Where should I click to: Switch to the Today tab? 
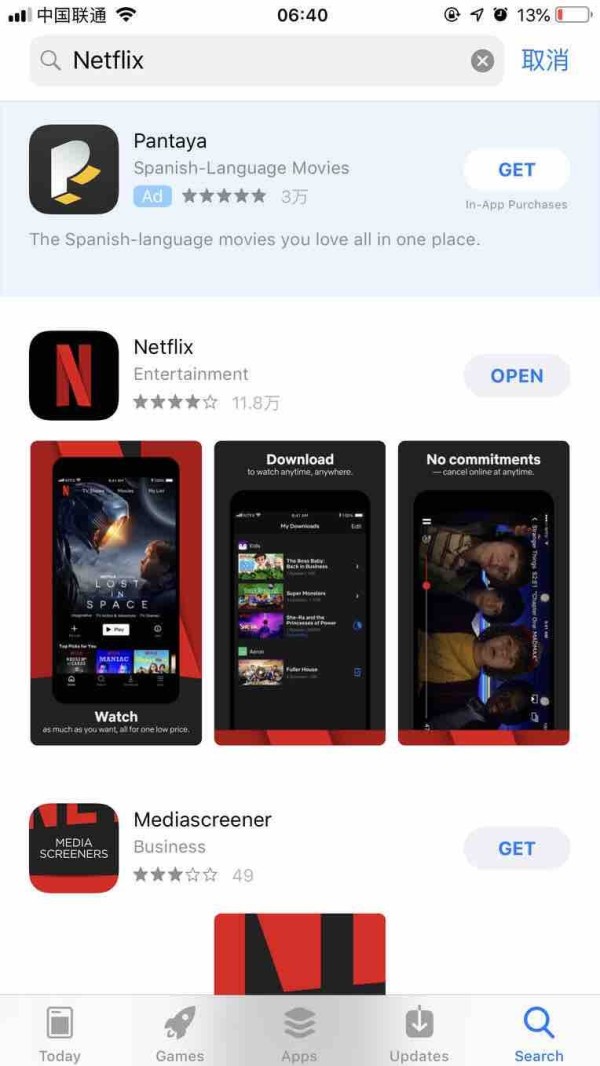pyautogui.click(x=60, y=1034)
